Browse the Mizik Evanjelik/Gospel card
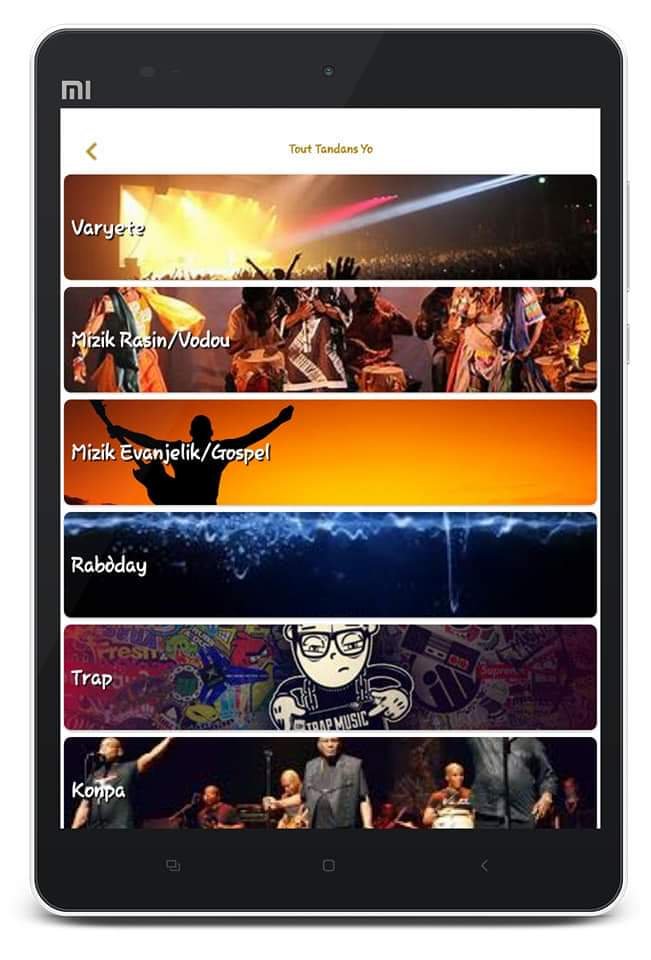The width and height of the screenshot is (651, 960). coord(330,452)
